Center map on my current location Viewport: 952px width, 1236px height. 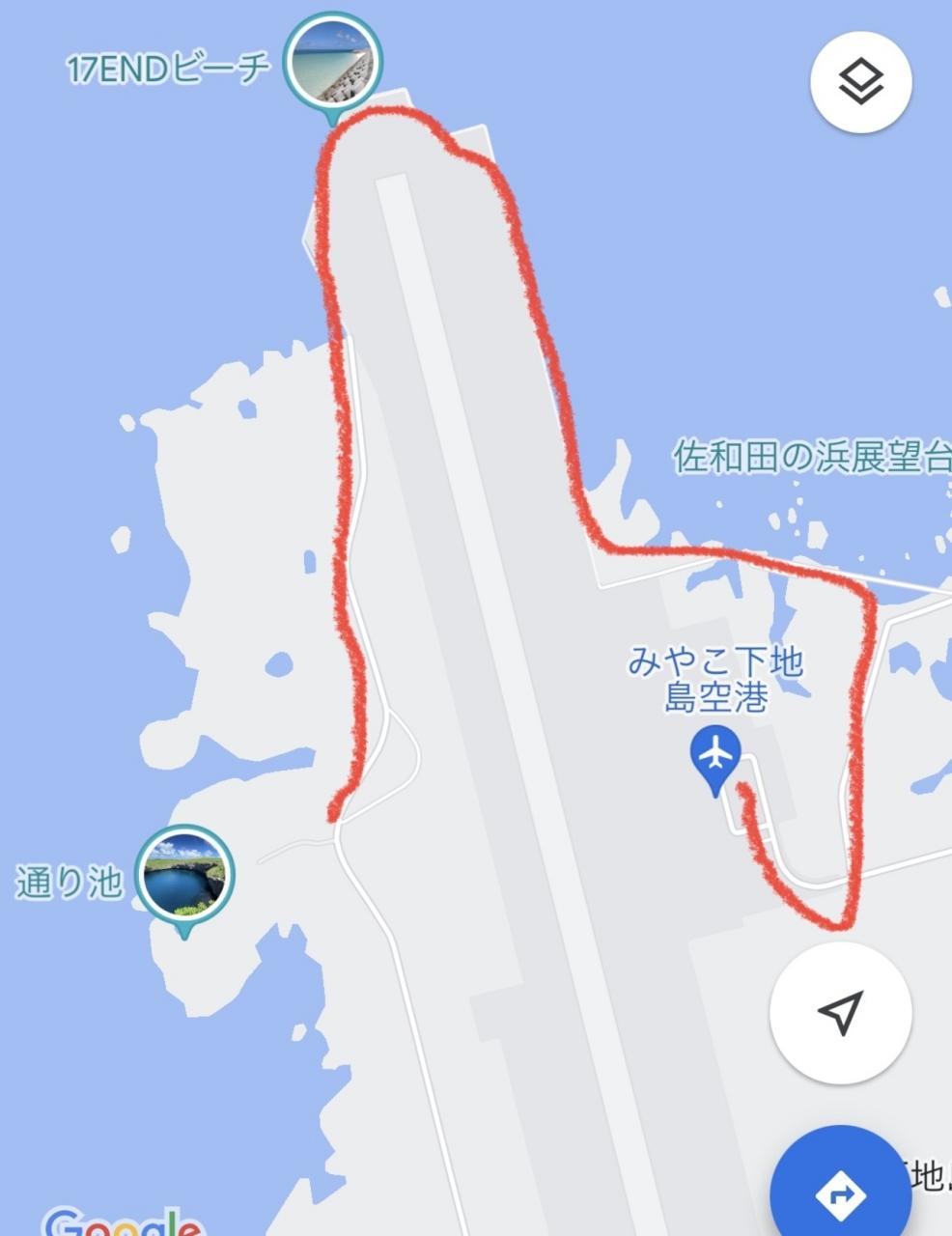coord(840,1012)
